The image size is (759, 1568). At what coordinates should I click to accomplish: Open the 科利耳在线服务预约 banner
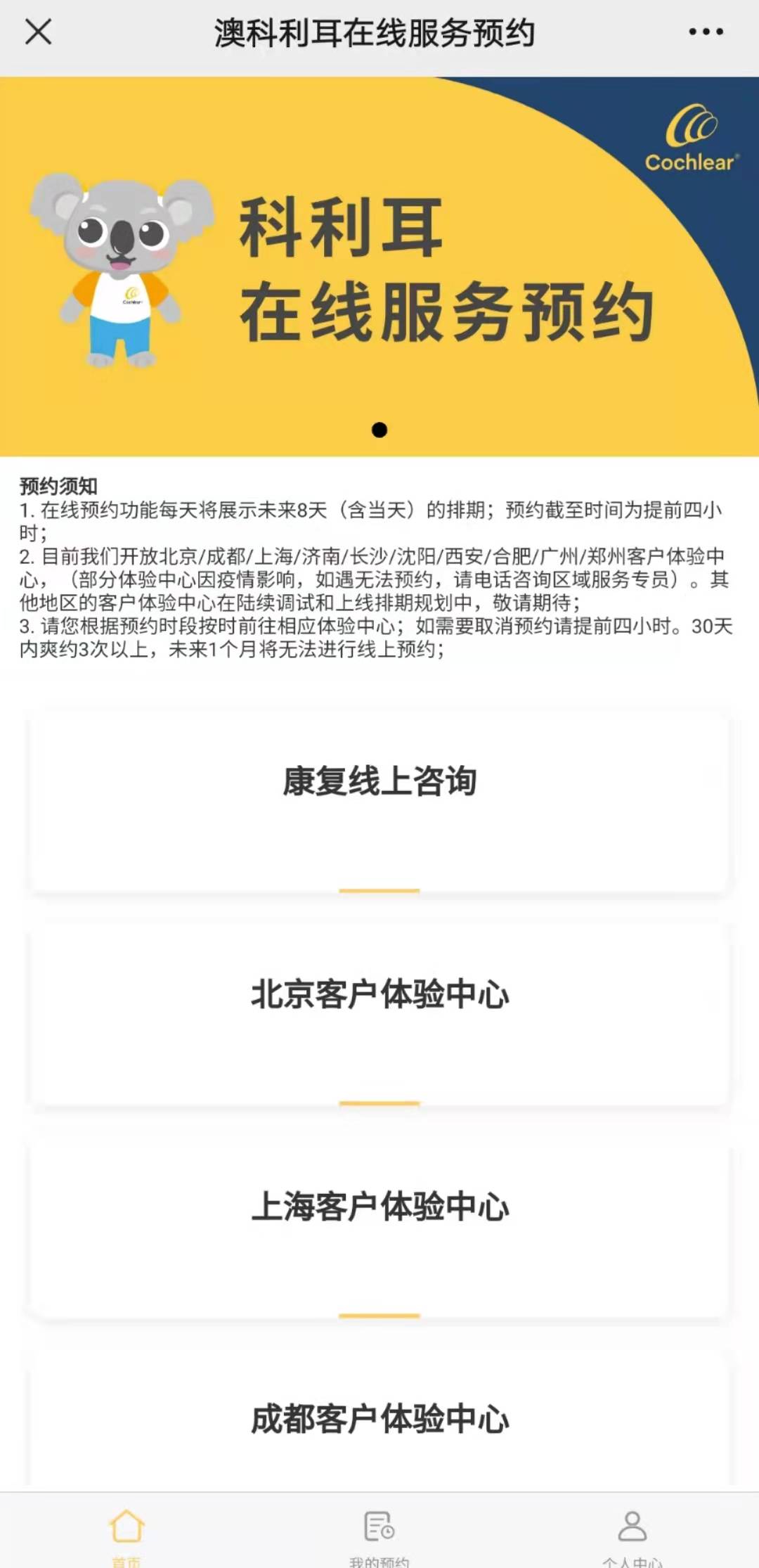click(379, 266)
